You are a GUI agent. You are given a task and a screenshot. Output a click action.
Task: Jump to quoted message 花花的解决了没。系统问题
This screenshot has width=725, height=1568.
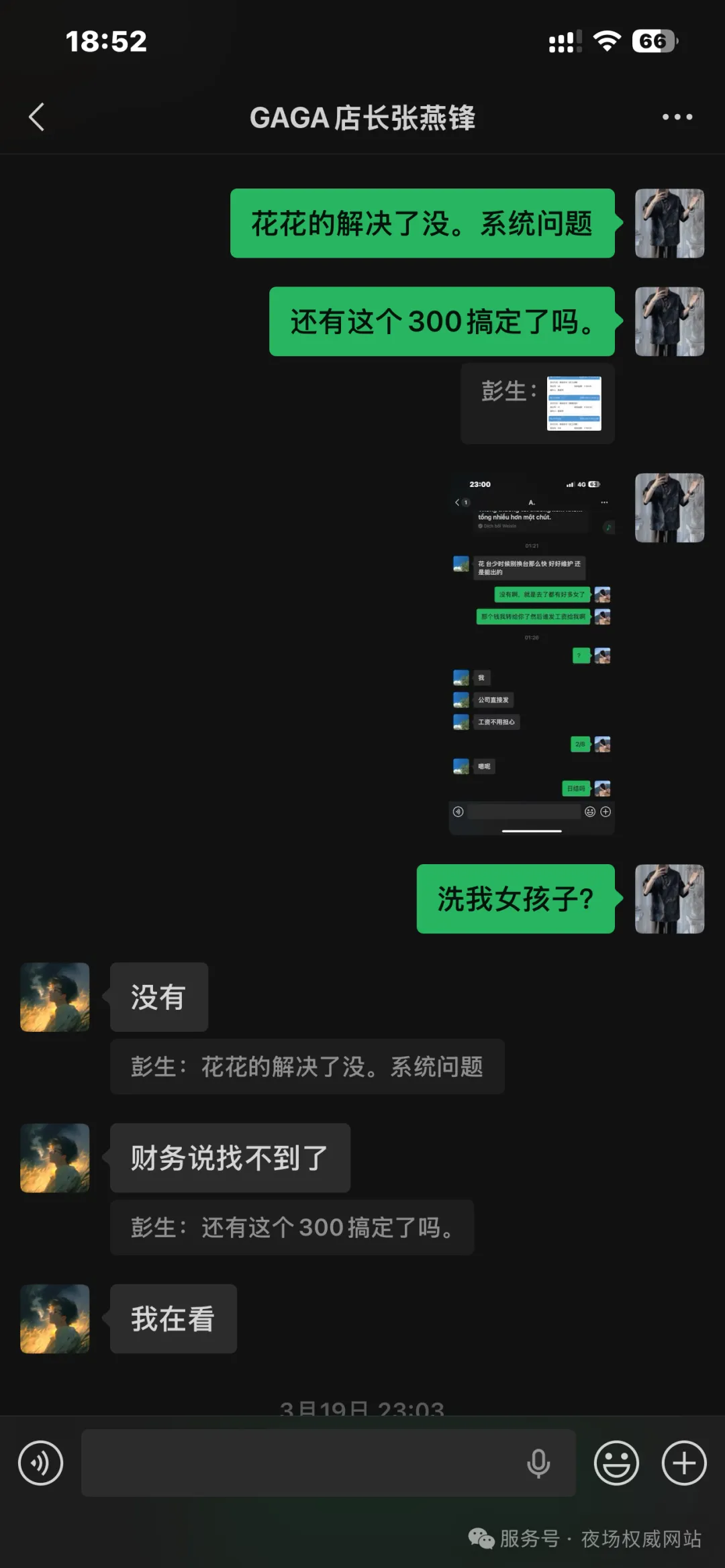coord(307,1067)
